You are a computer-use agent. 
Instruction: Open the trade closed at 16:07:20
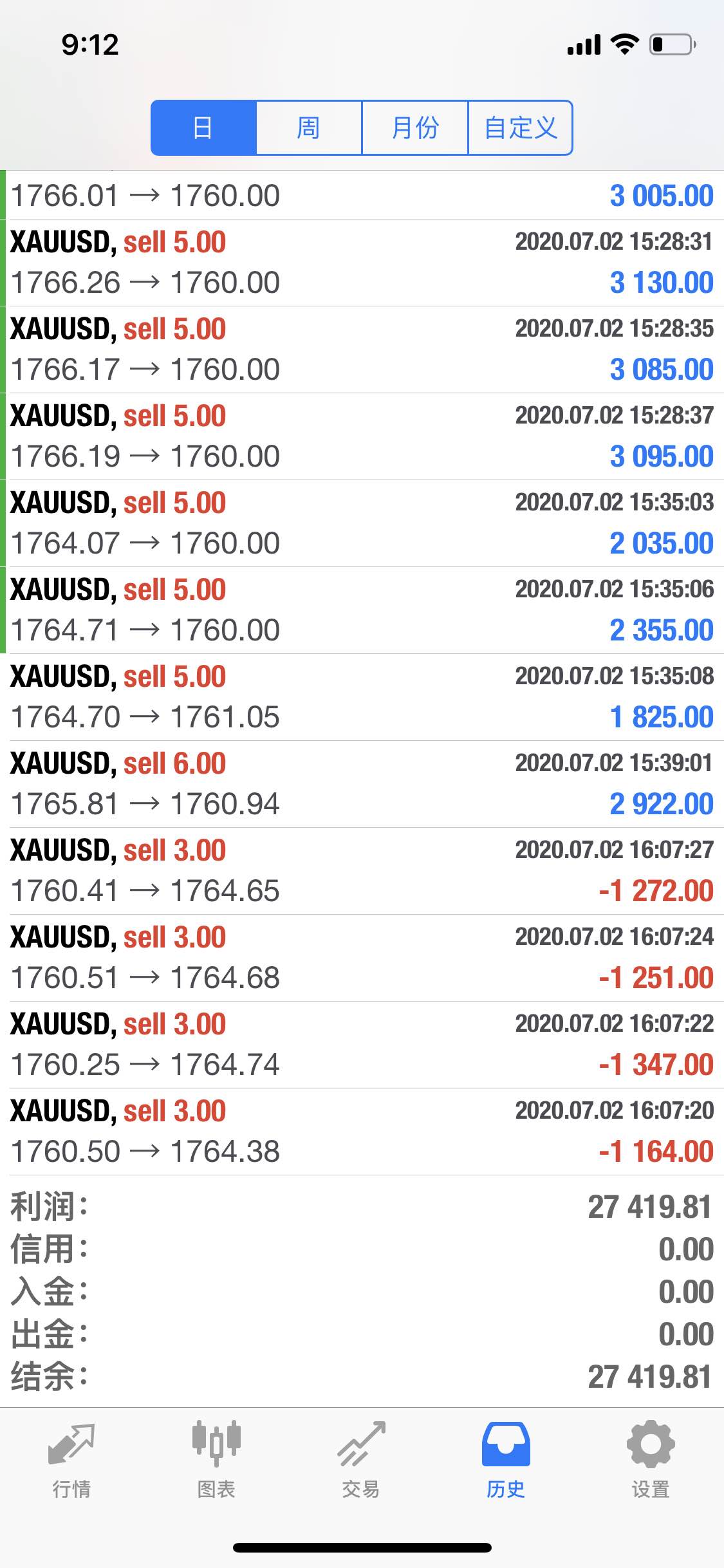362,1132
